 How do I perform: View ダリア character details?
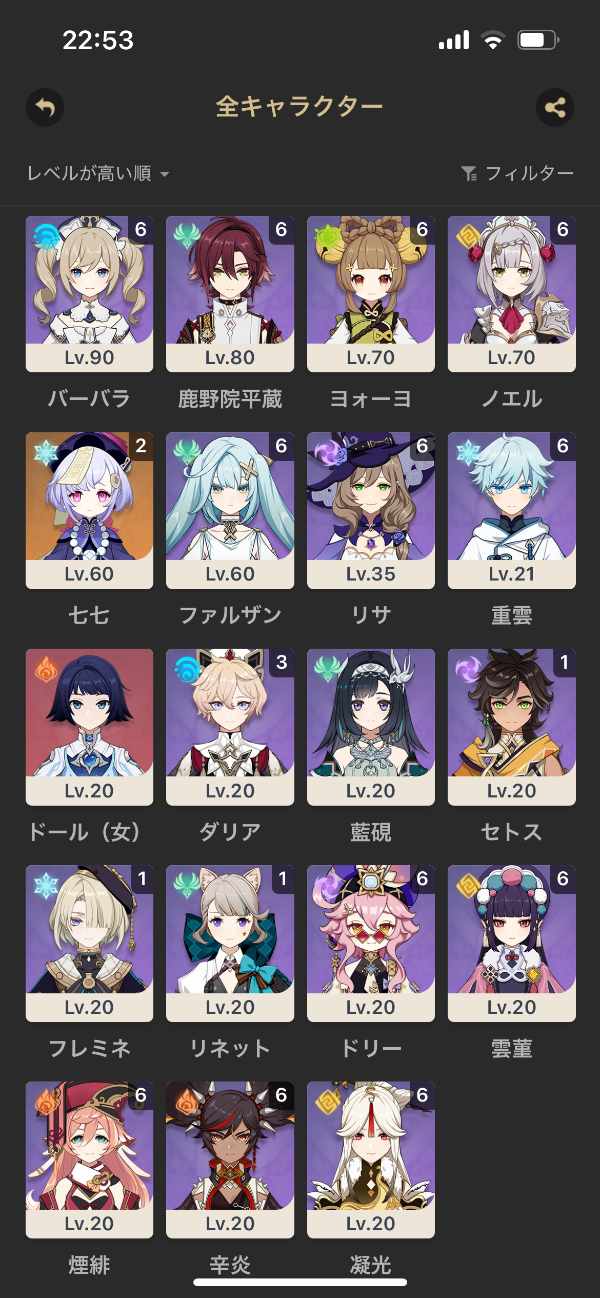(x=230, y=727)
